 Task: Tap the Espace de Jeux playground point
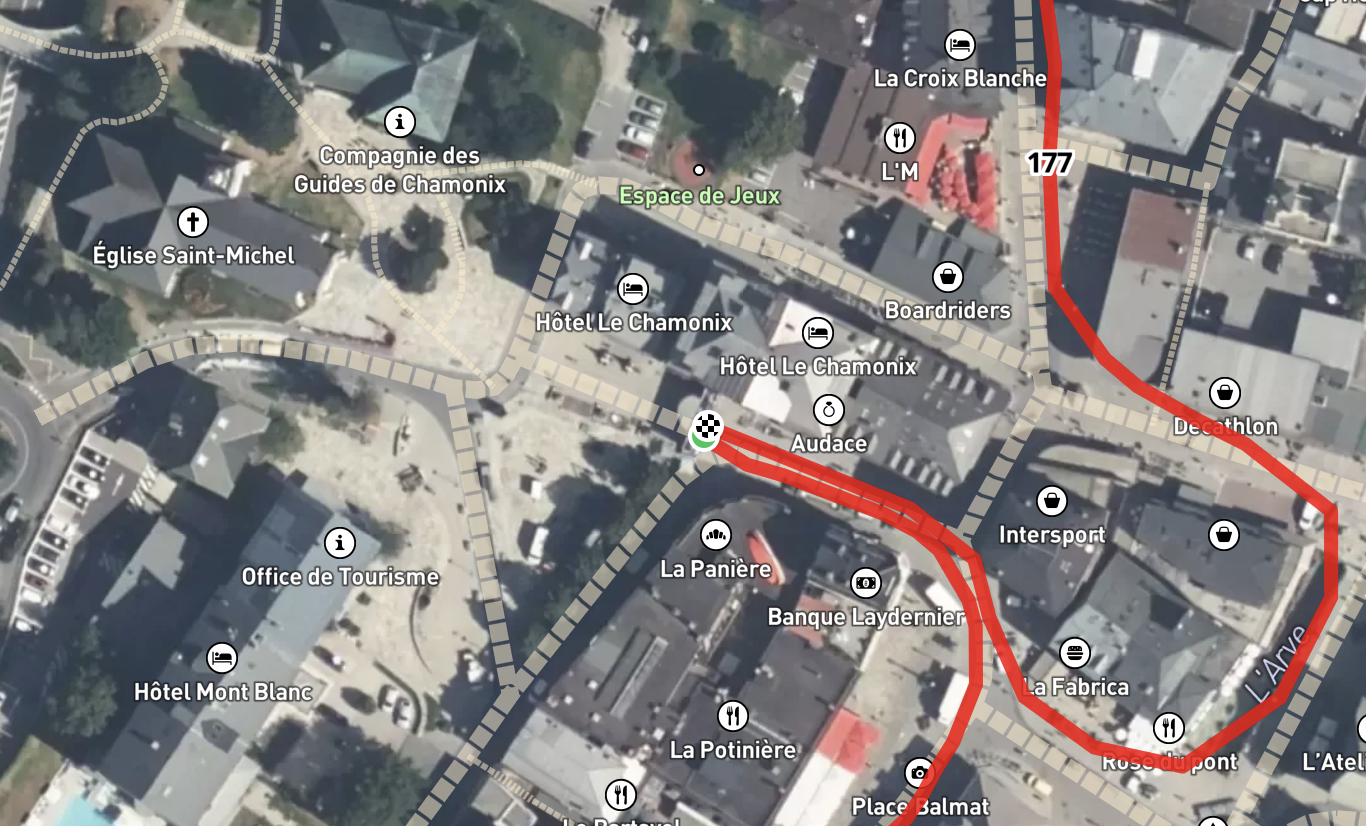pos(699,170)
